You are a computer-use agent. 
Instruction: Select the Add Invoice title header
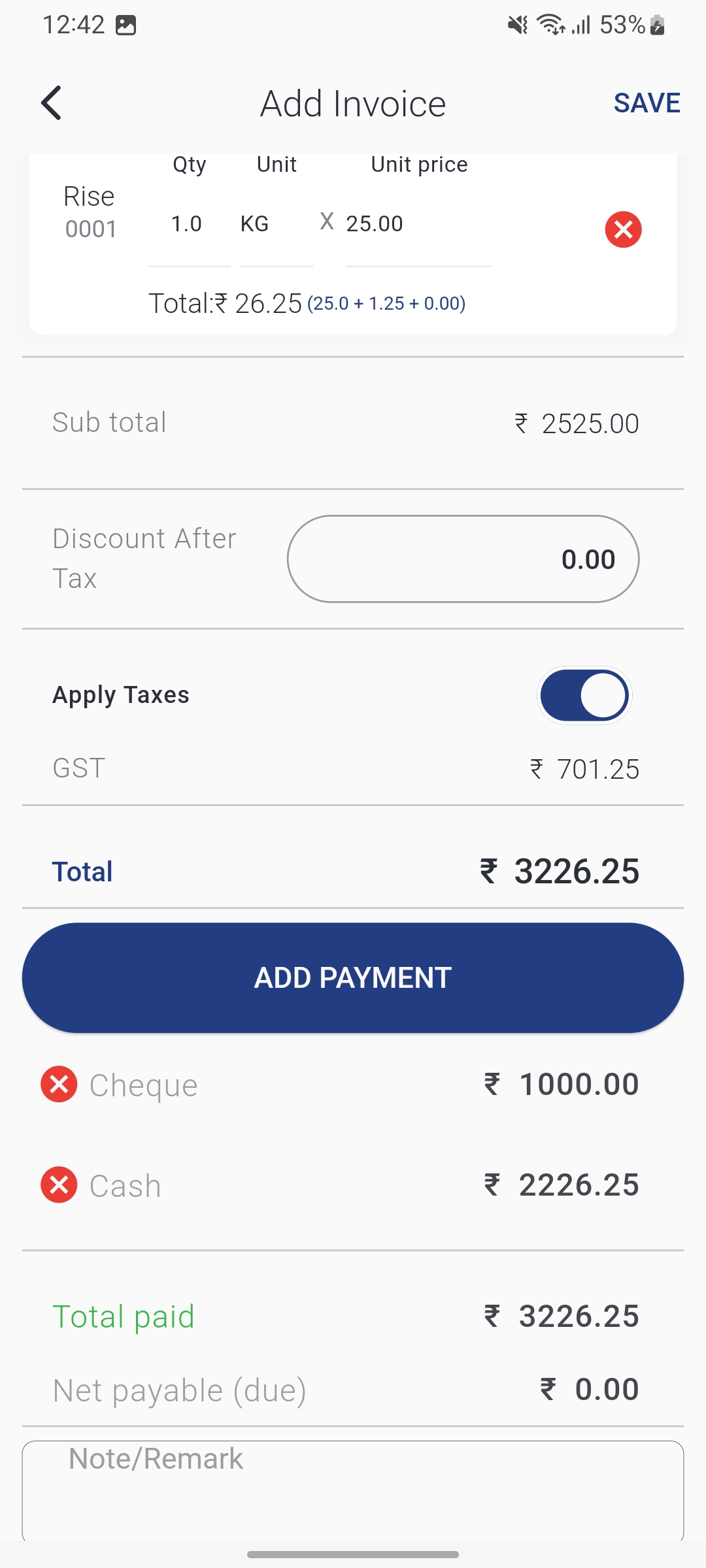tap(352, 103)
